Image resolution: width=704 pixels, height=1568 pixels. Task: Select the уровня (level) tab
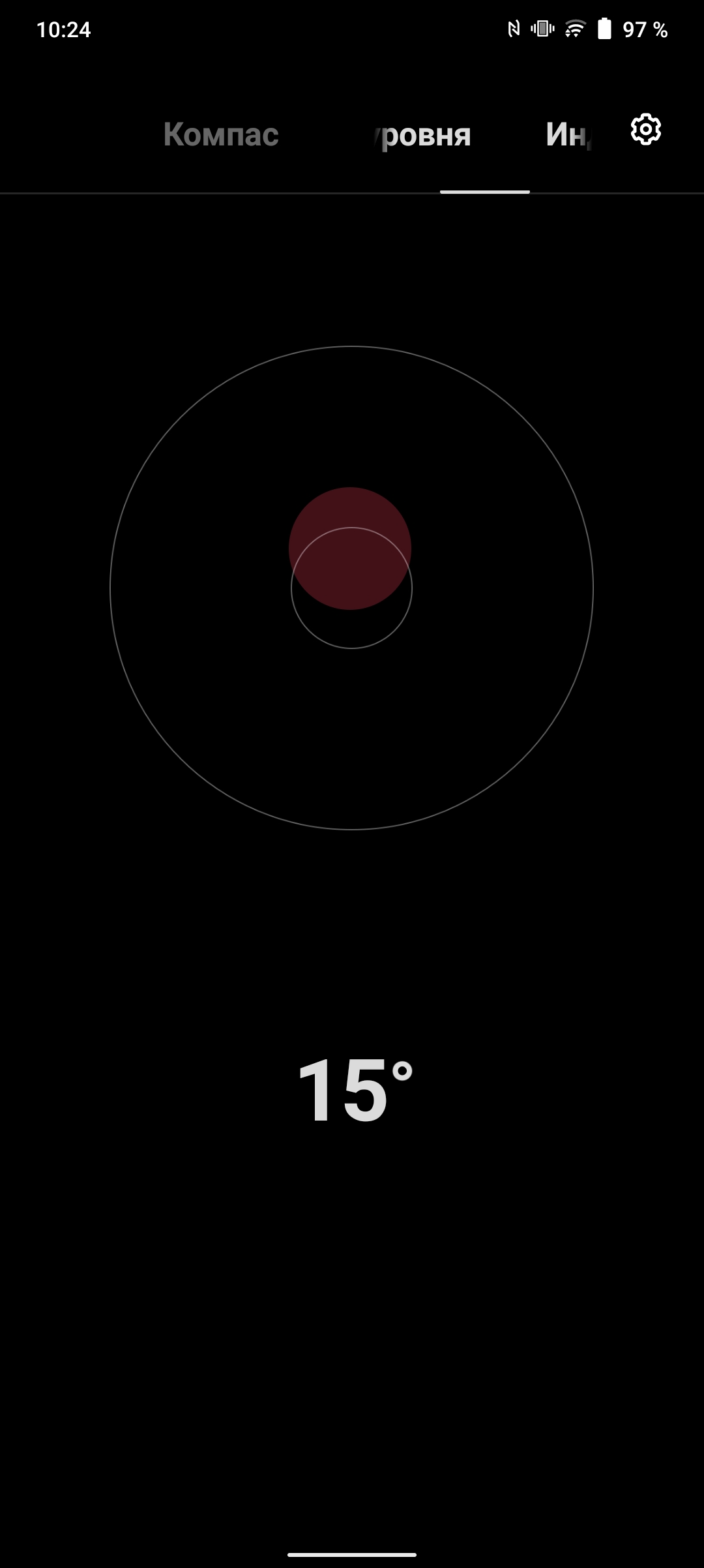(425, 136)
